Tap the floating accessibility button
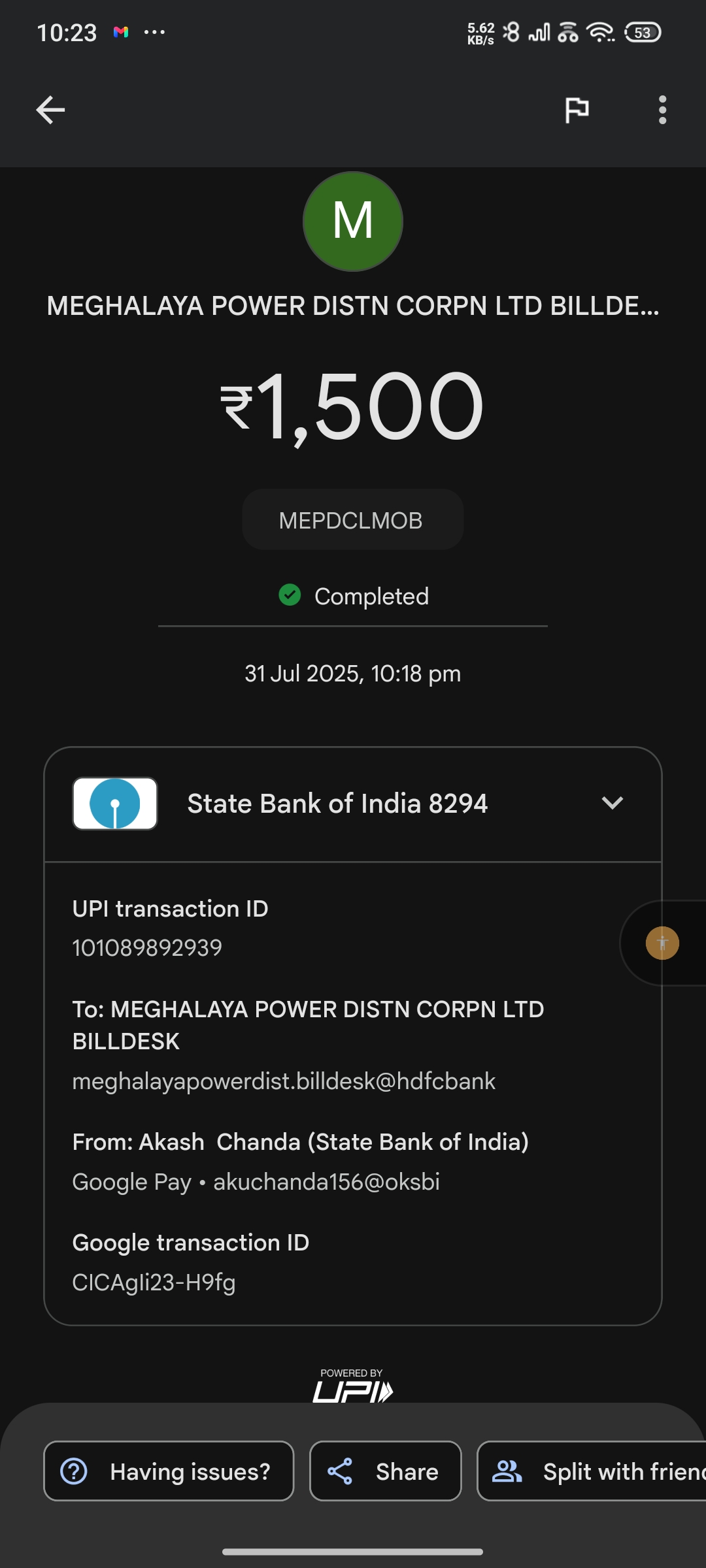 [662, 943]
